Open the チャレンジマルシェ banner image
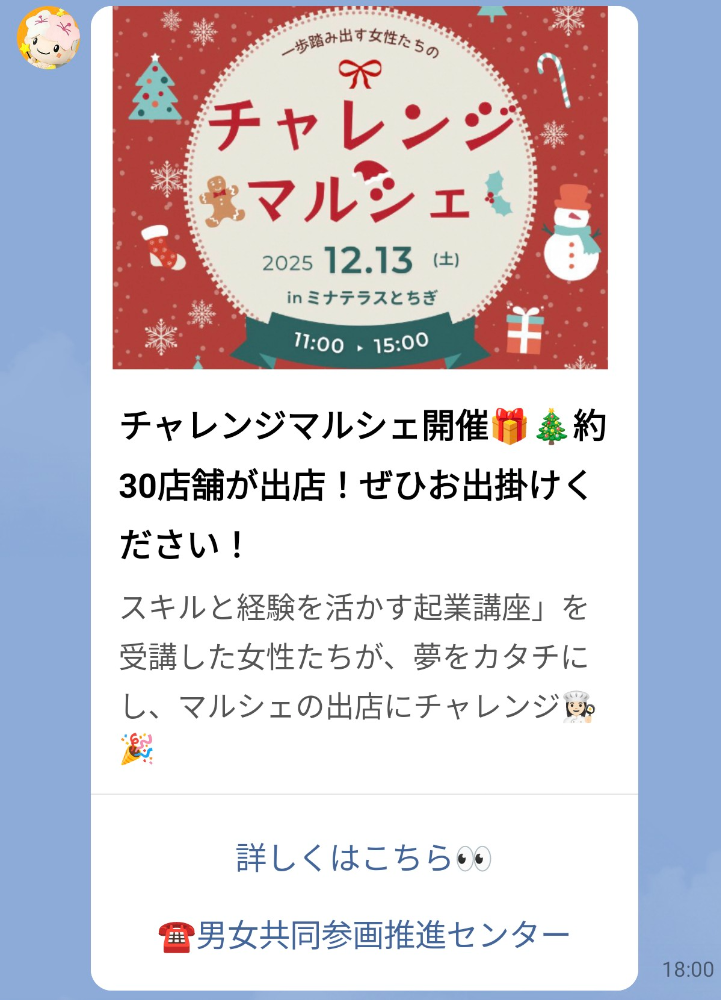The width and height of the screenshot is (721, 1000). [360, 188]
